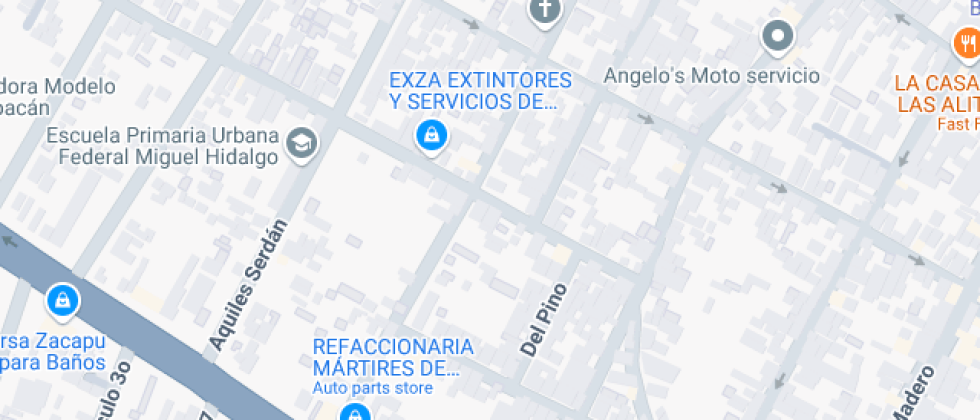980x420 pixels.
Task: Open the La Casa de las Alitas restaurant pin
Action: [x=965, y=43]
